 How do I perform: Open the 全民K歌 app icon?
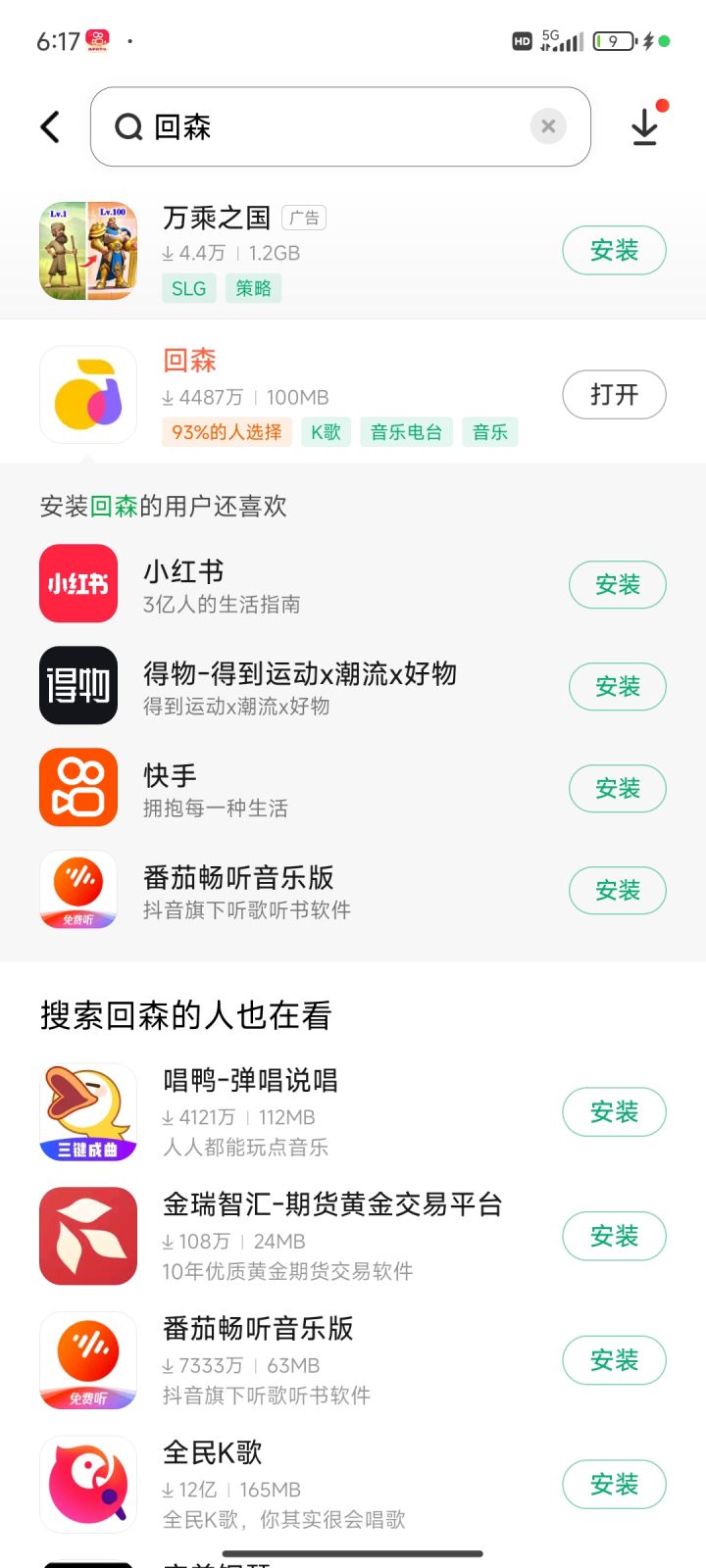pos(87,1484)
